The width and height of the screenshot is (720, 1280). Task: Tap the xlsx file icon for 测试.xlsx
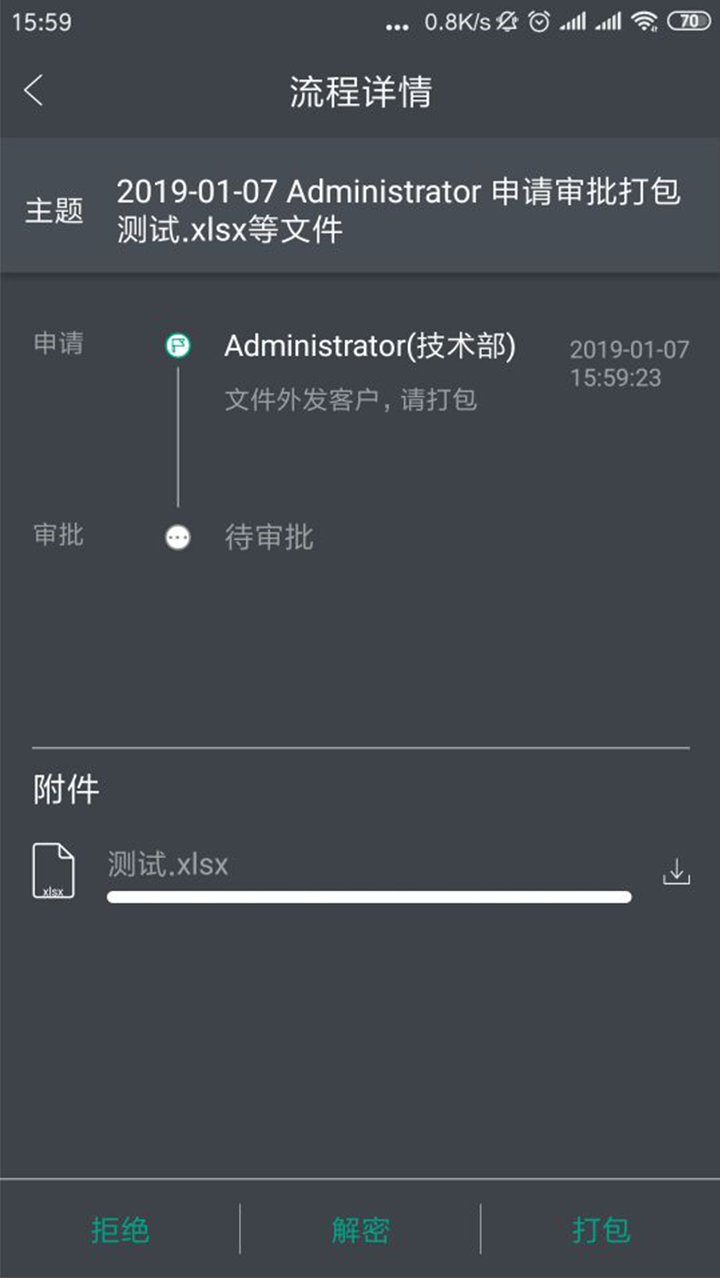click(x=52, y=869)
